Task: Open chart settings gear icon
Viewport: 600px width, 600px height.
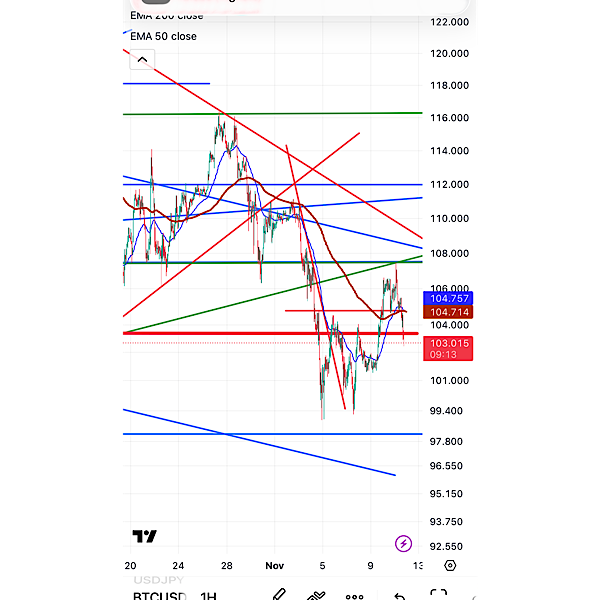Action: 449,565
